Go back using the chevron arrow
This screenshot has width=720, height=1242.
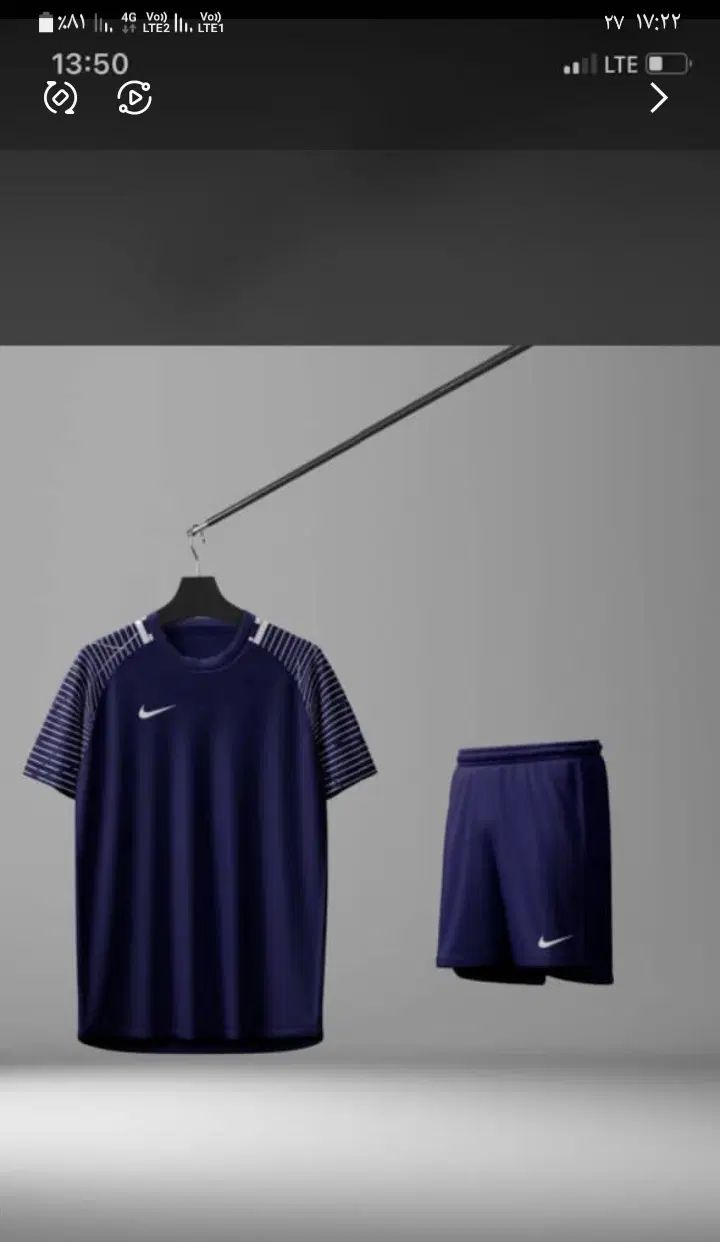tap(658, 98)
